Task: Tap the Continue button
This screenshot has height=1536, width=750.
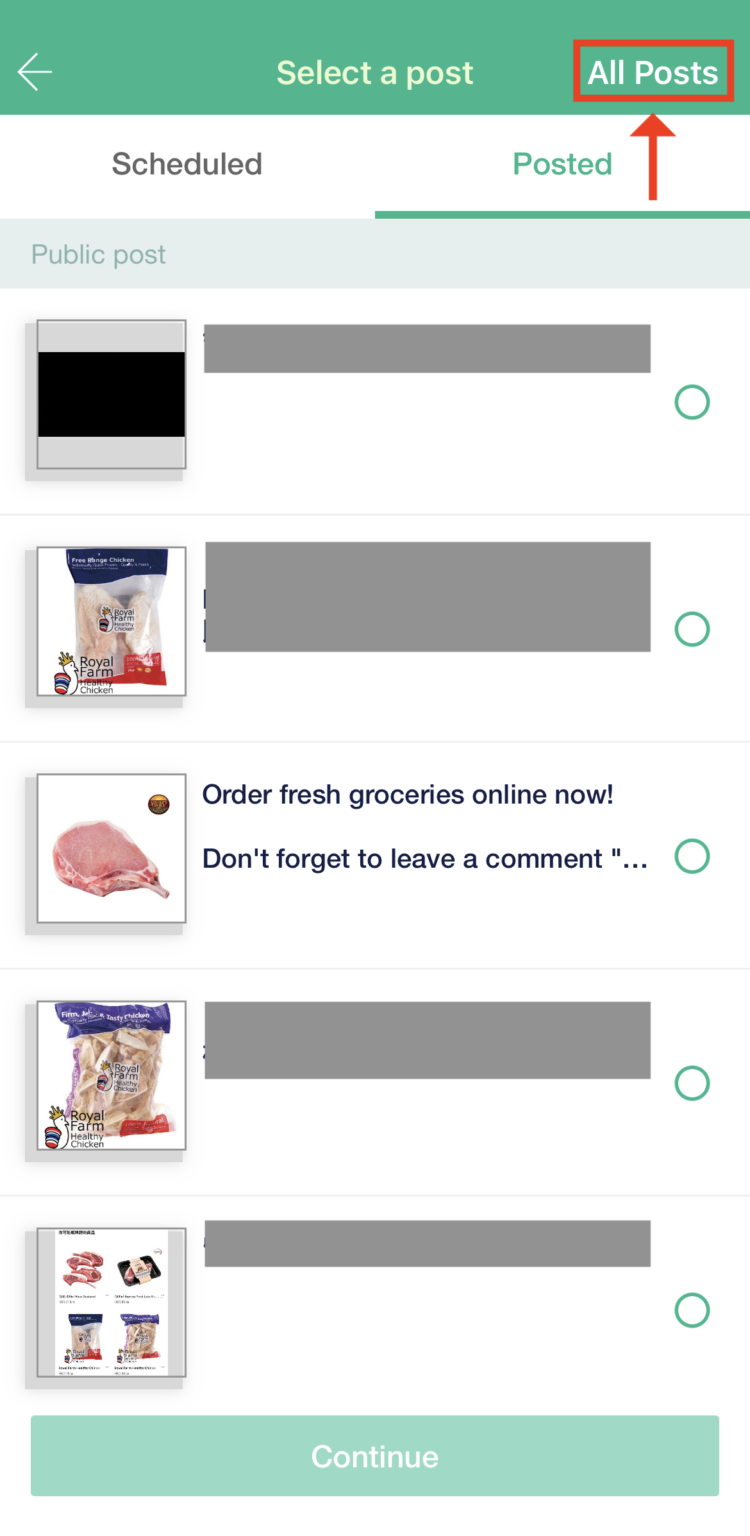Action: (375, 1456)
